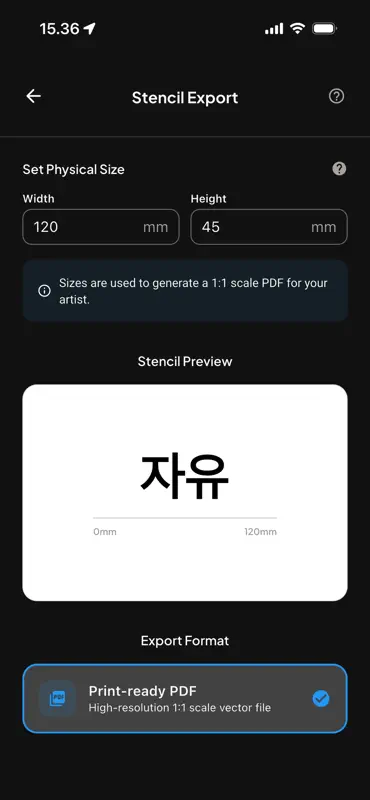This screenshot has height=800, width=370.
Task: Edit the Height field showing 45
Action: [x=269, y=227]
